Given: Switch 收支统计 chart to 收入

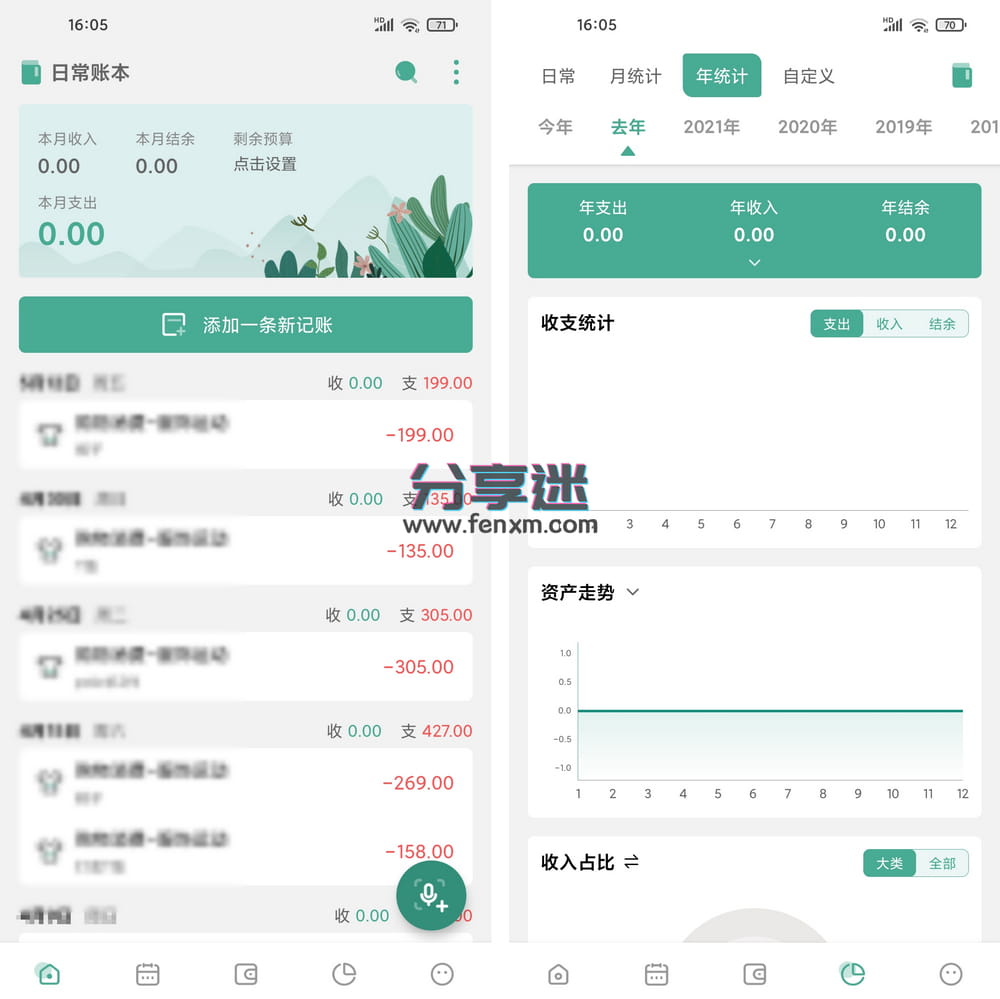Looking at the screenshot, I should (x=889, y=324).
